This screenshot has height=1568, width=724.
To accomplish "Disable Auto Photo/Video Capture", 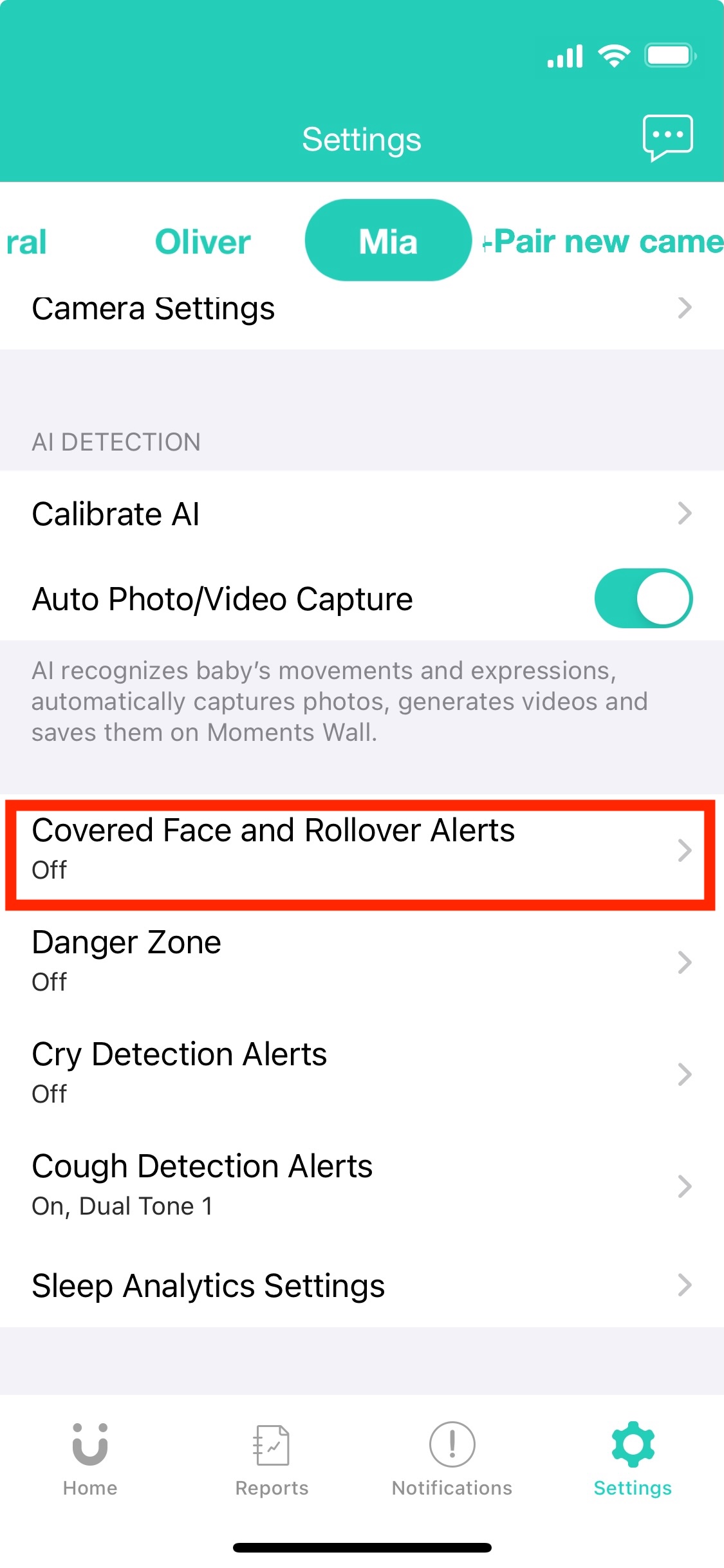I will tap(643, 599).
